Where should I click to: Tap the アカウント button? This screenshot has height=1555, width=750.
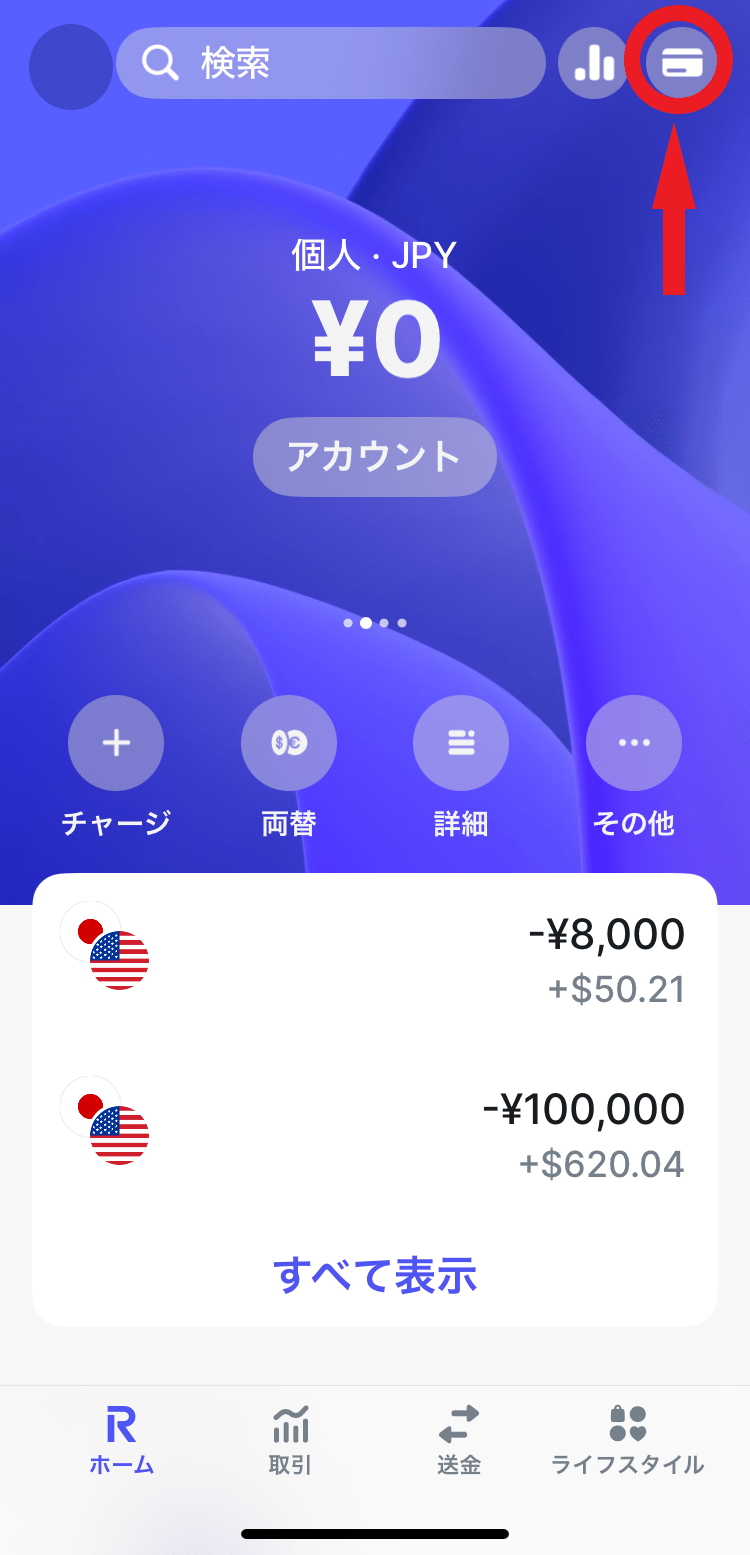pos(374,457)
